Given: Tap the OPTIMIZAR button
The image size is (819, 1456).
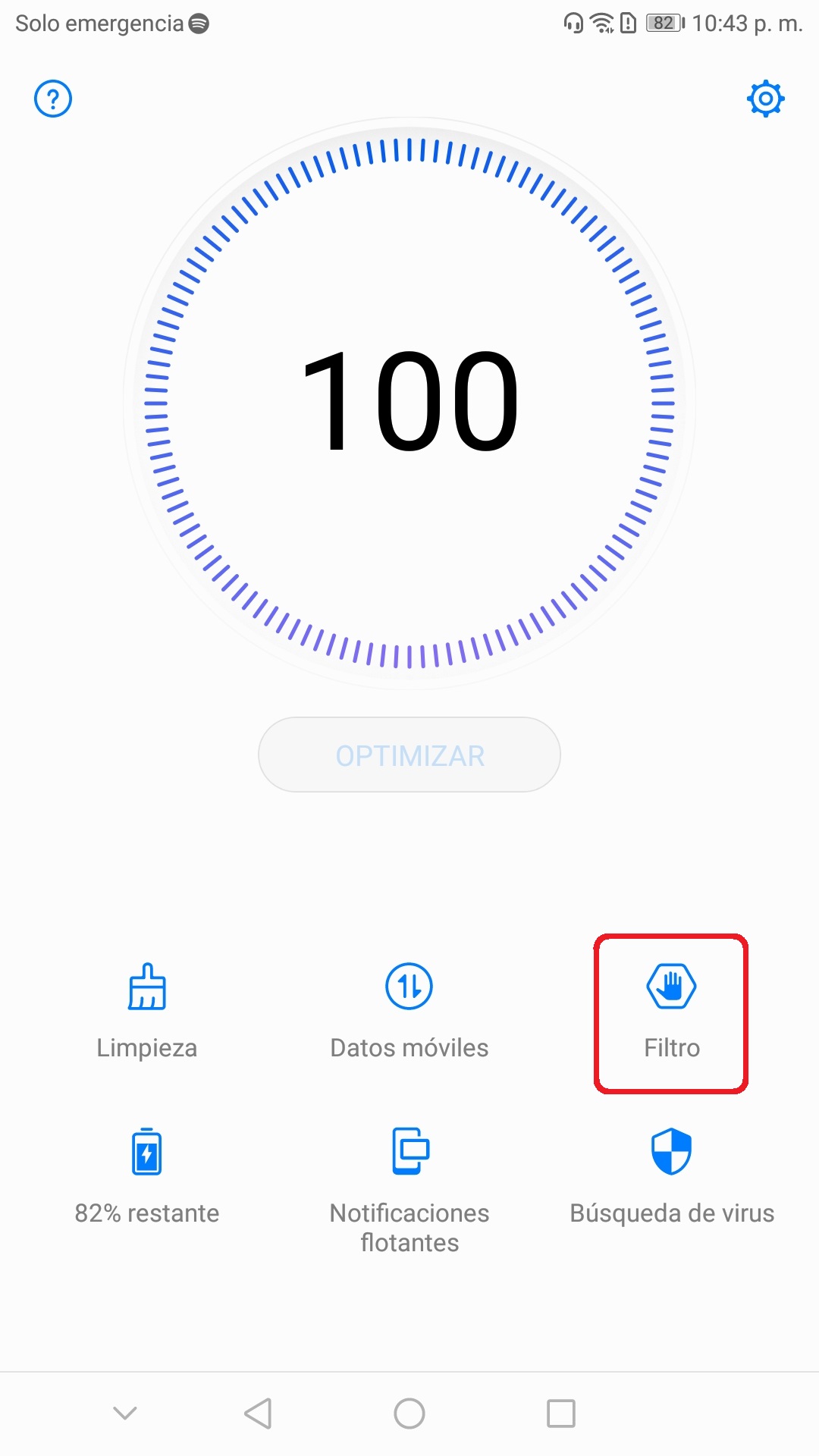Looking at the screenshot, I should click(x=409, y=755).
